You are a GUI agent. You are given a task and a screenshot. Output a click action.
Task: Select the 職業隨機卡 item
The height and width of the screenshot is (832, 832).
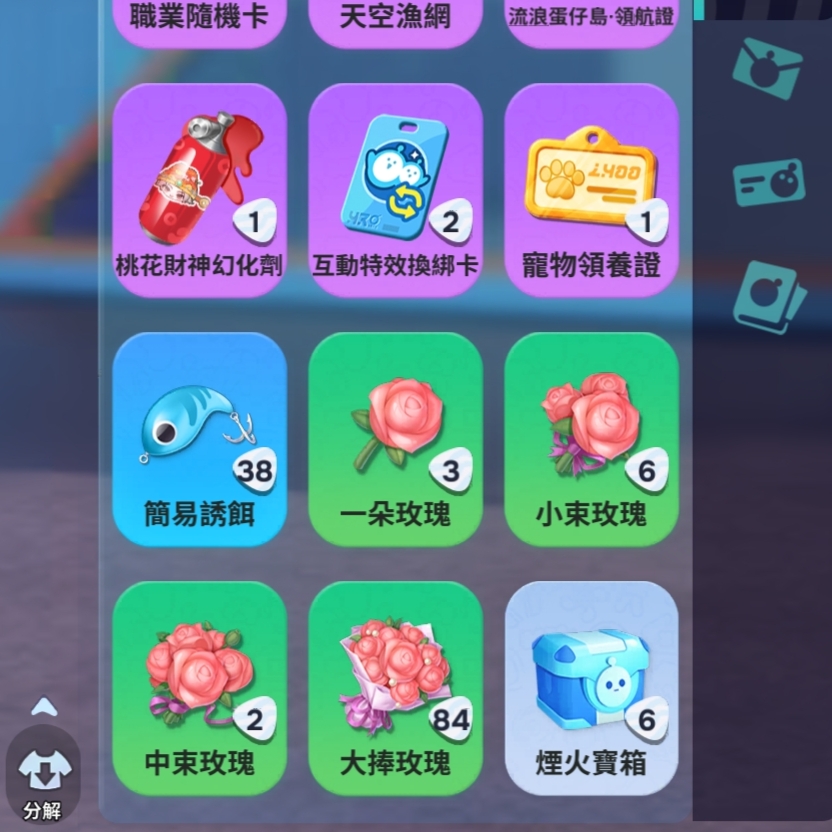[199, 20]
